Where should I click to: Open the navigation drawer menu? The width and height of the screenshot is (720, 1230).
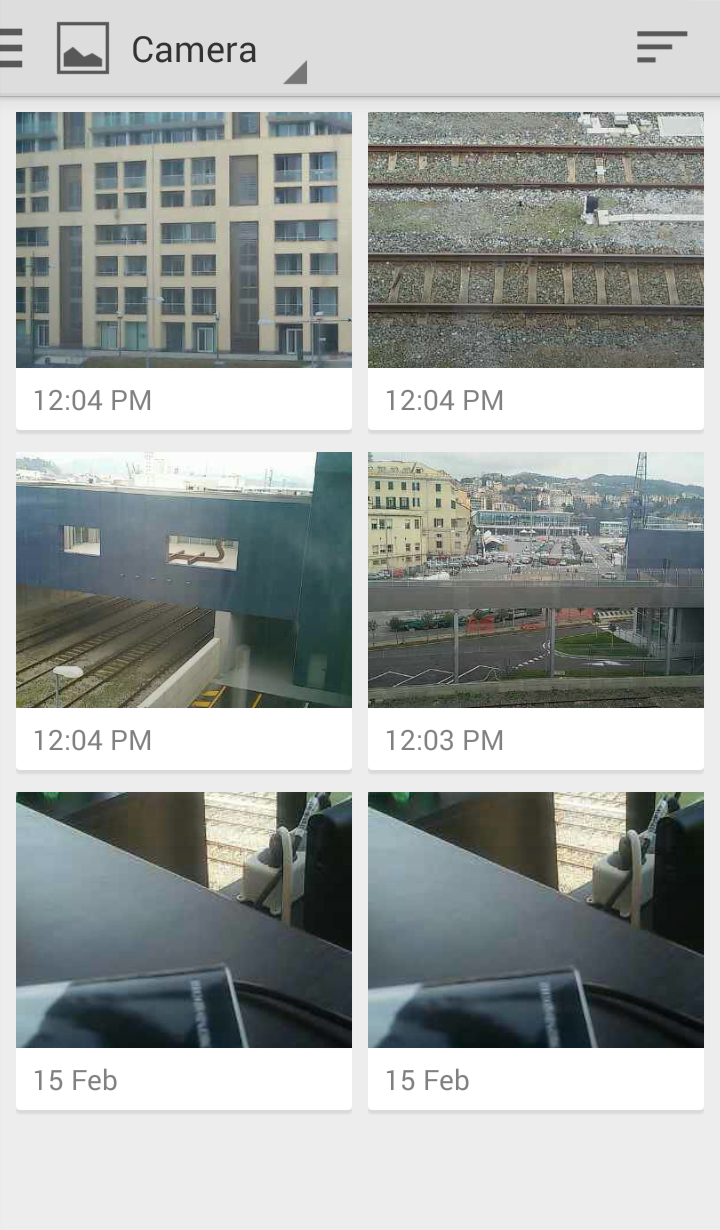coord(10,47)
